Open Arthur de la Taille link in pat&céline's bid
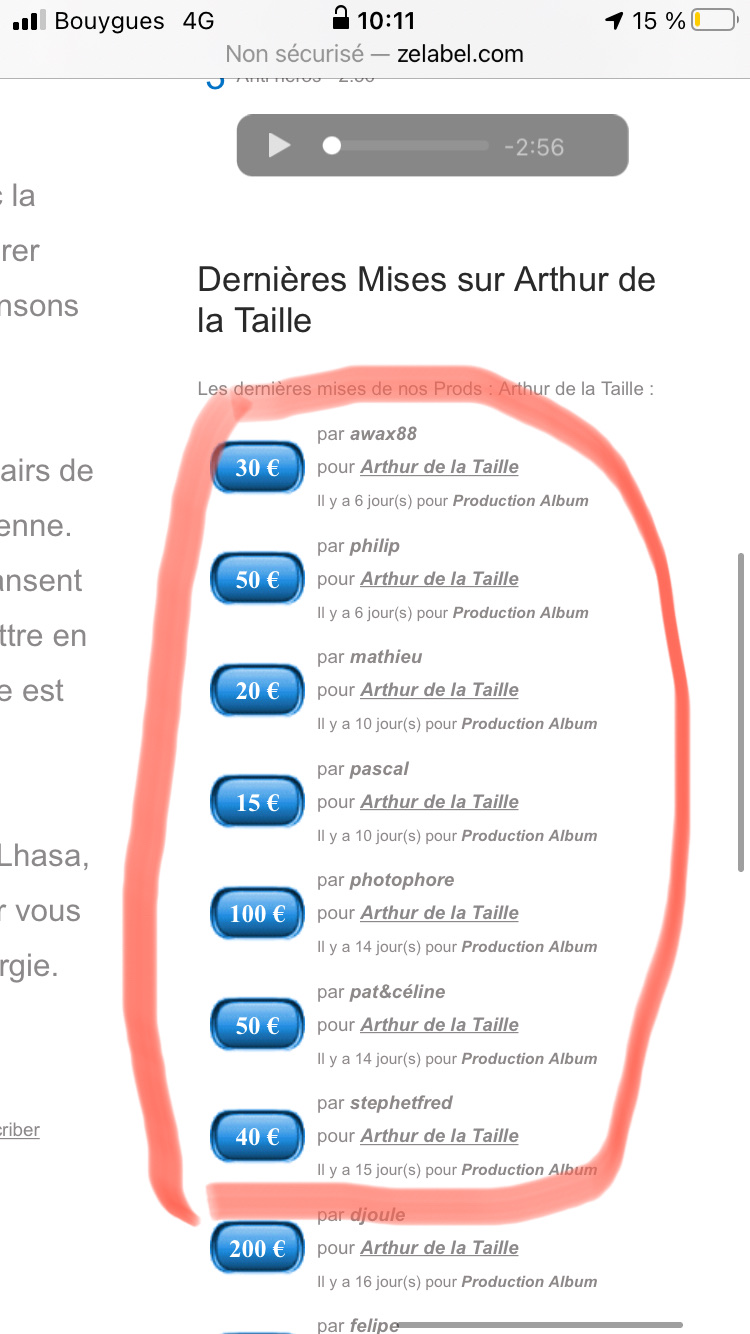 tap(439, 1025)
